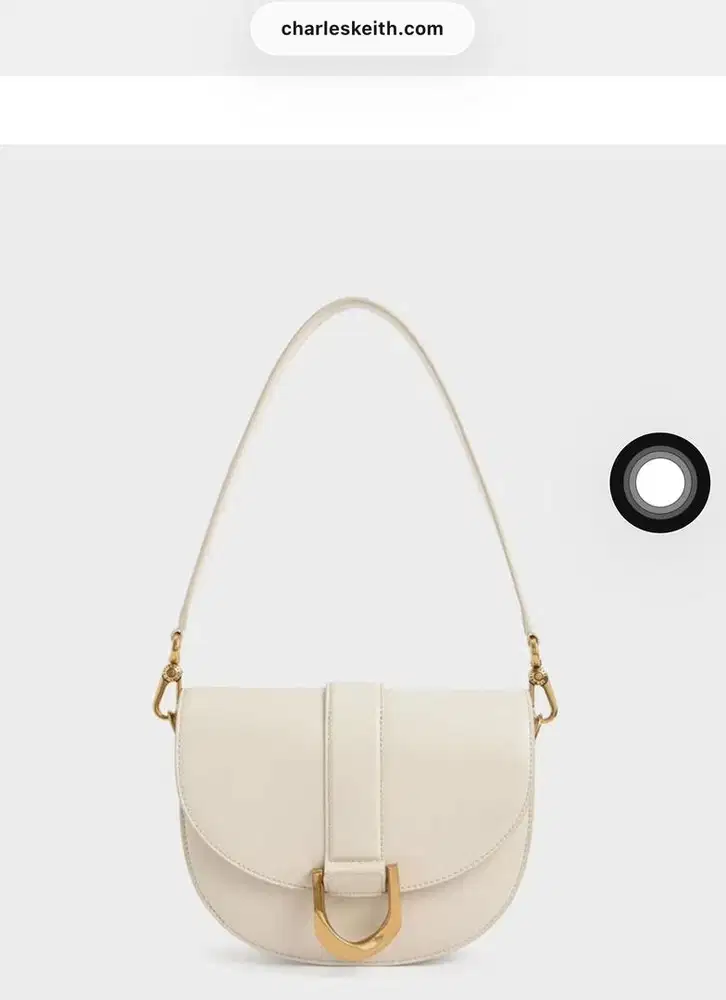Click the bottom edge of the saddle bag
The height and width of the screenshot is (1000, 726).
pos(360,965)
